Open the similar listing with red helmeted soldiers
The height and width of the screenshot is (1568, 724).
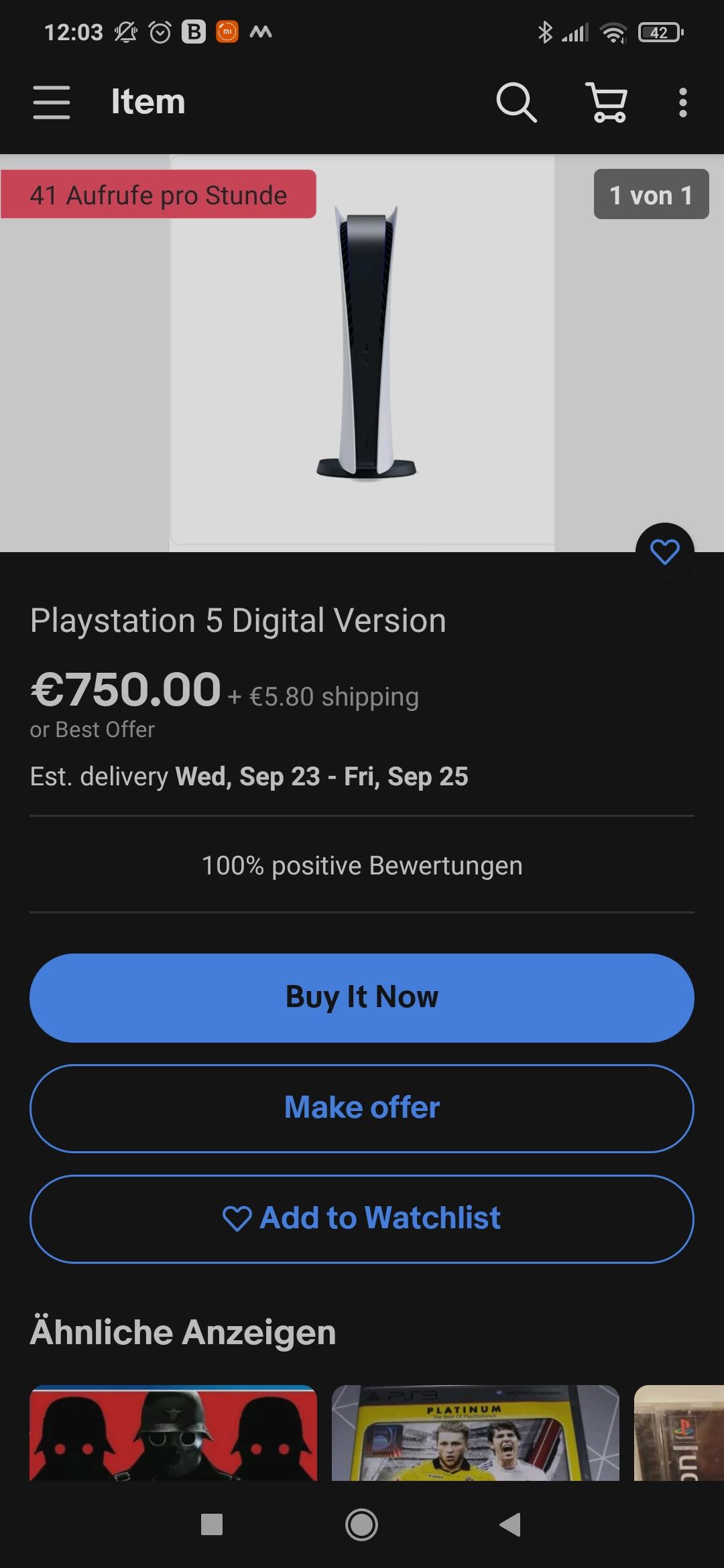point(173,1433)
